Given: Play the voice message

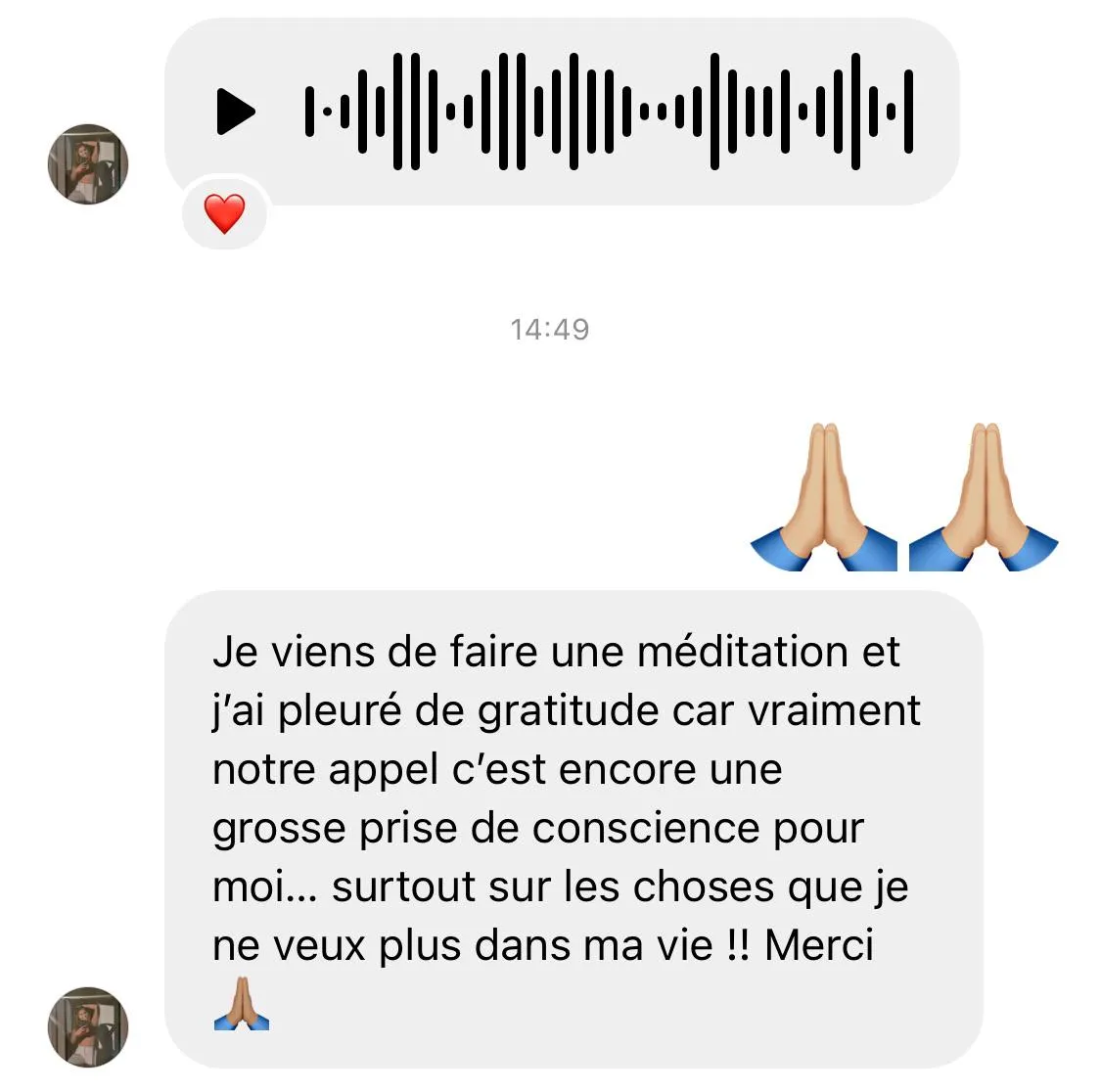Looking at the screenshot, I should pyautogui.click(x=235, y=112).
